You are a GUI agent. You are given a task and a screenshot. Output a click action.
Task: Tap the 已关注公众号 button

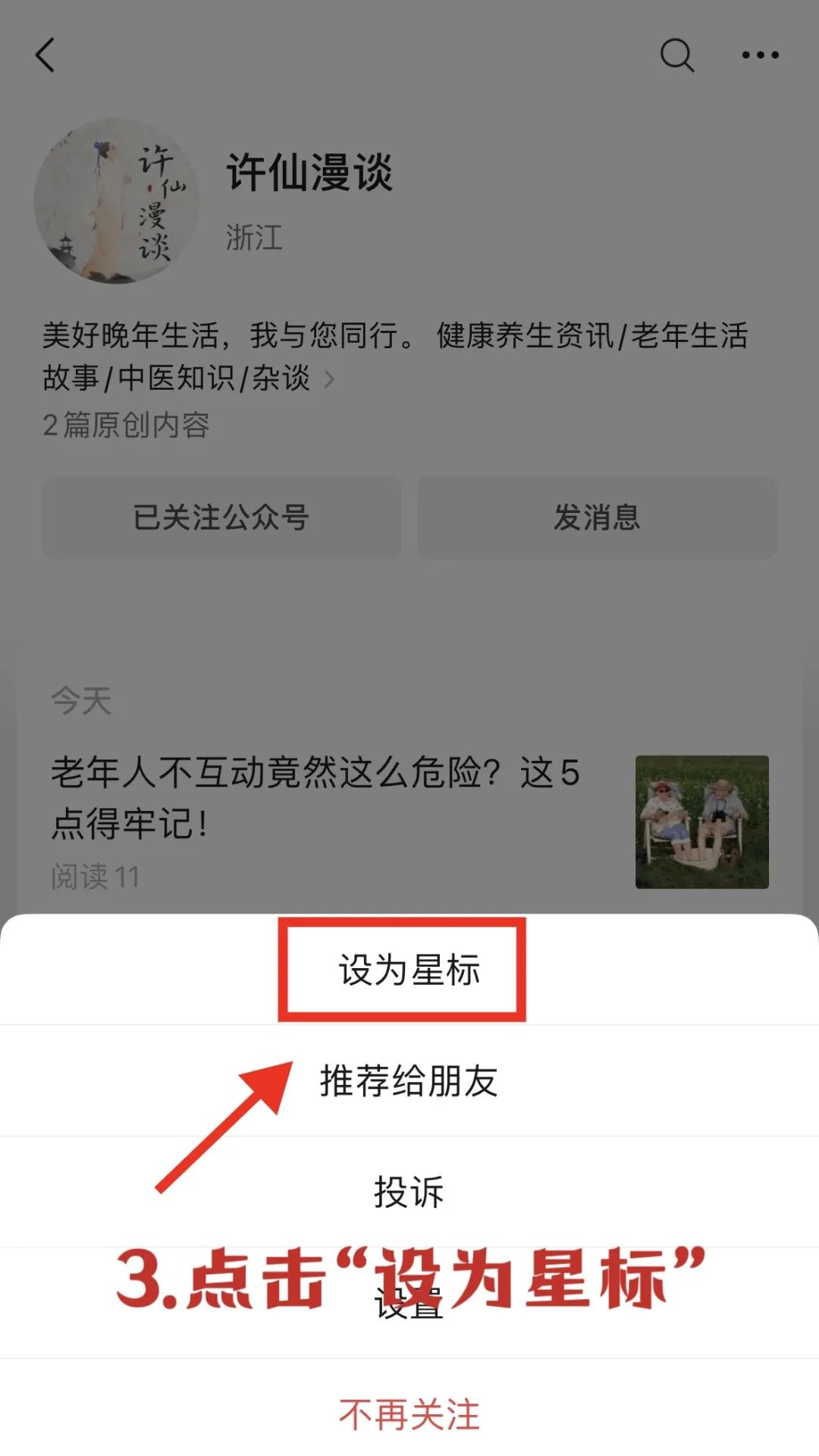[221, 517]
